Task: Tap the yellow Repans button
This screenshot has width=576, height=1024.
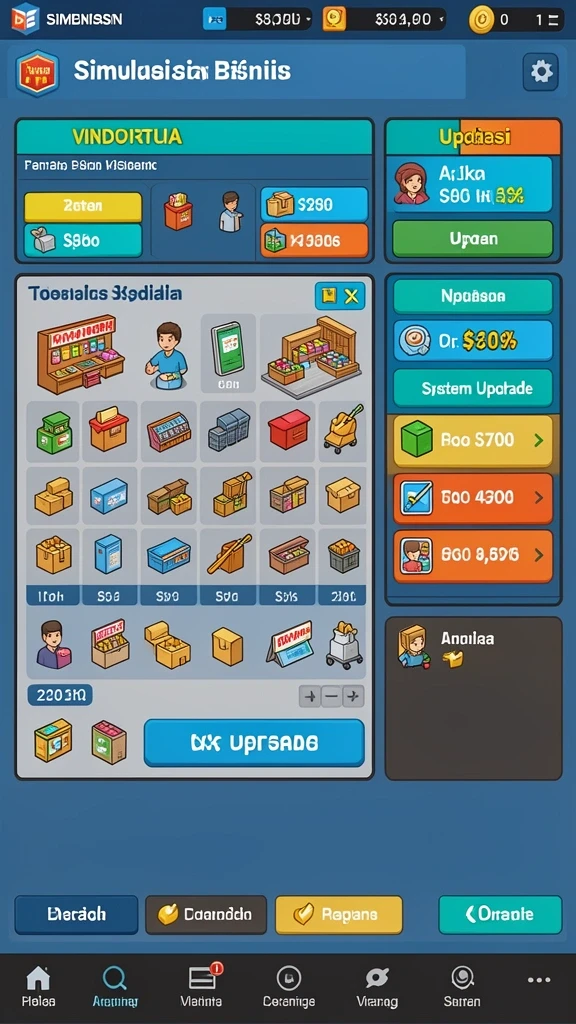Action: (x=339, y=914)
